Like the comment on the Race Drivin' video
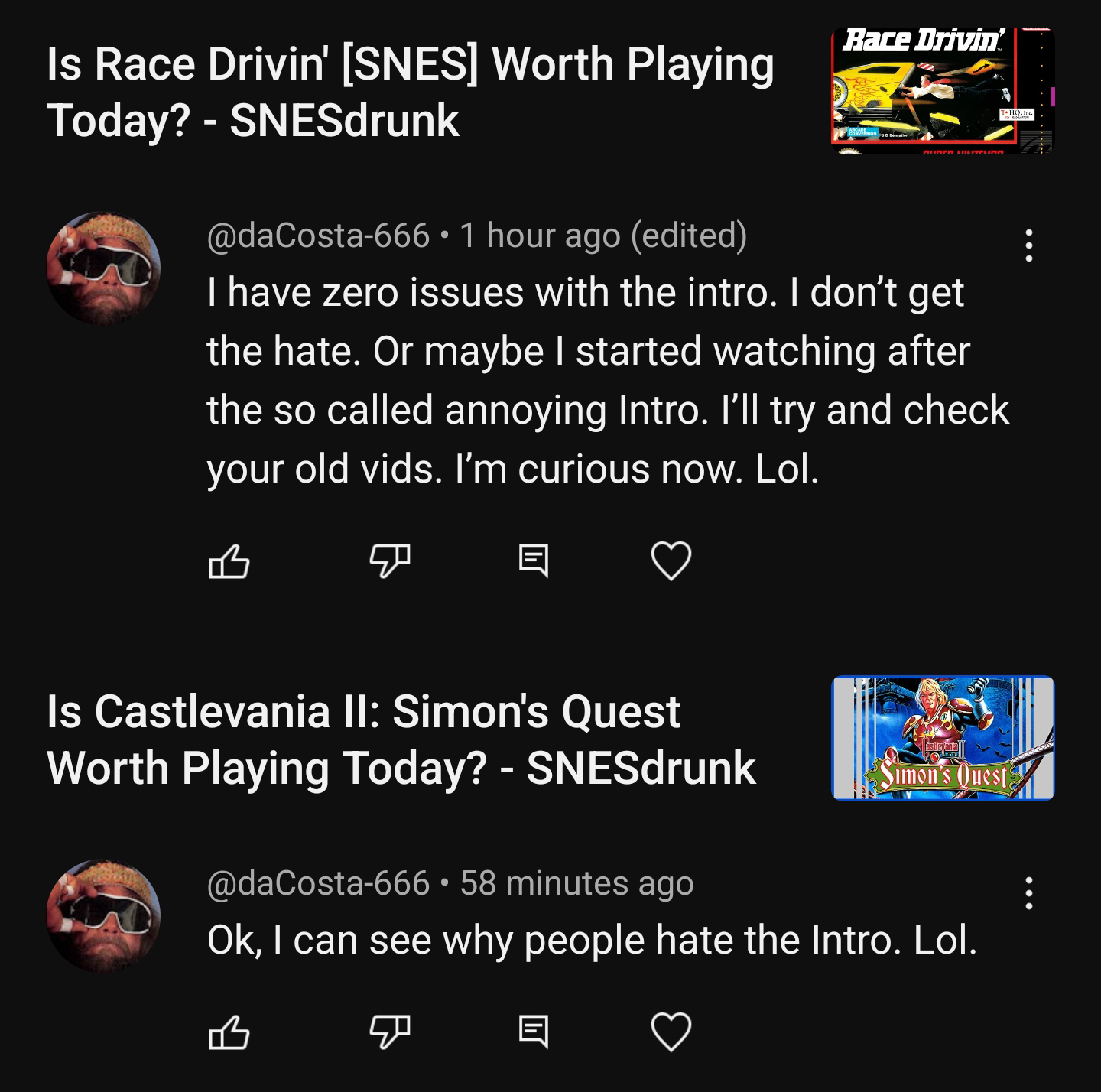Viewport: 1101px width, 1092px height. coord(229,561)
